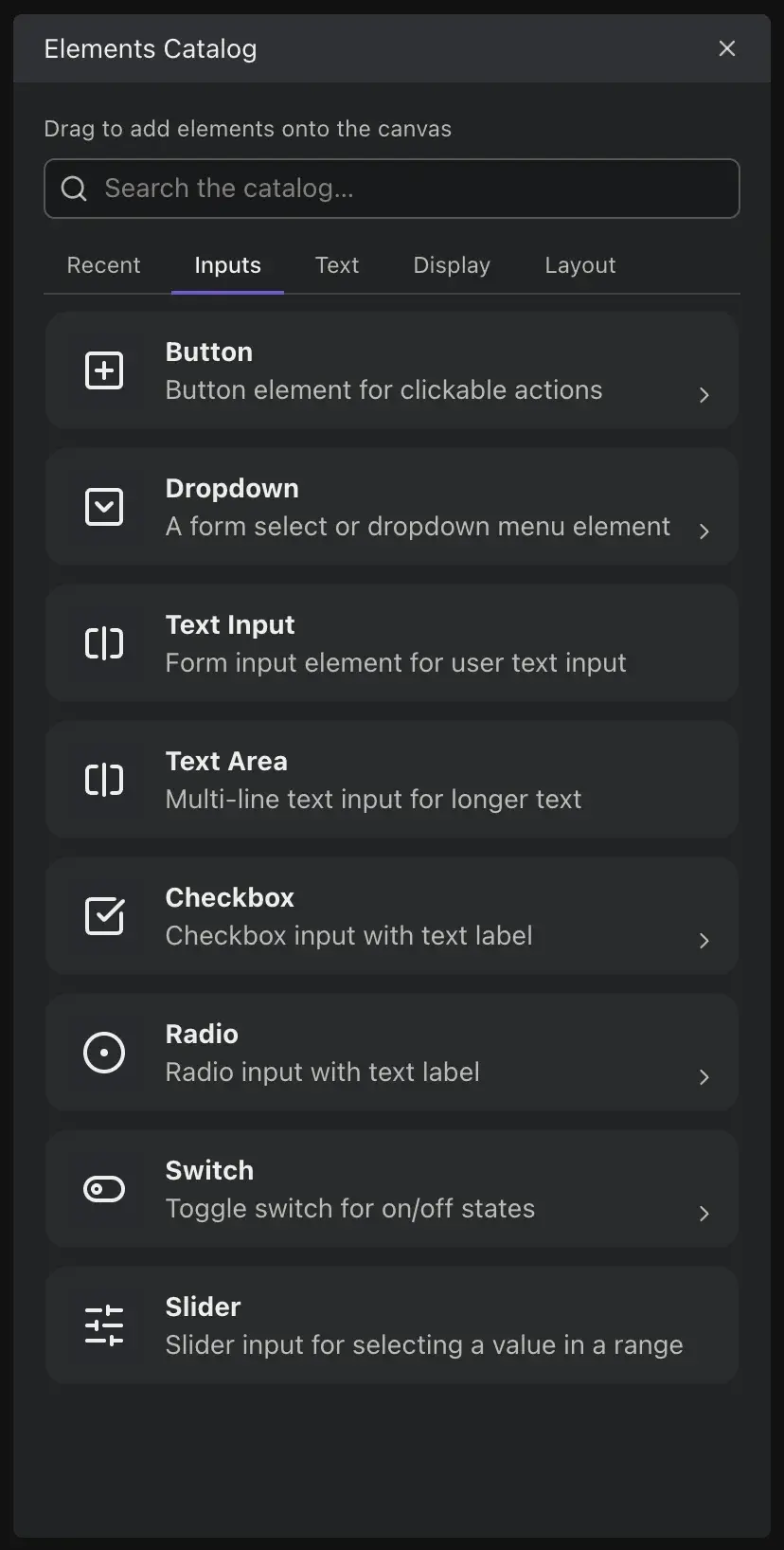784x1550 pixels.
Task: Open the Dropdown element details chevron
Action: point(704,532)
